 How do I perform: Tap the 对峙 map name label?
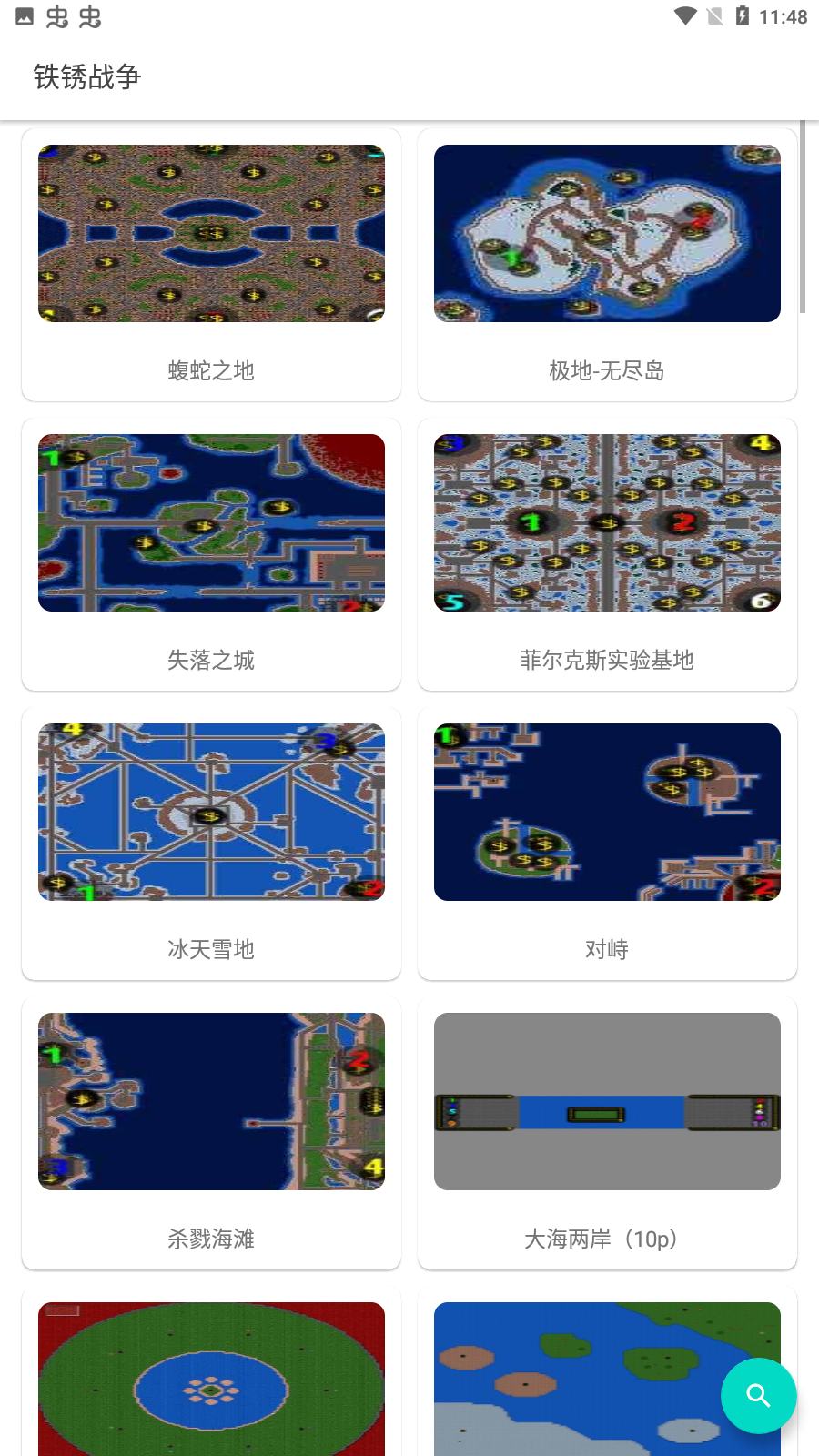point(607,948)
